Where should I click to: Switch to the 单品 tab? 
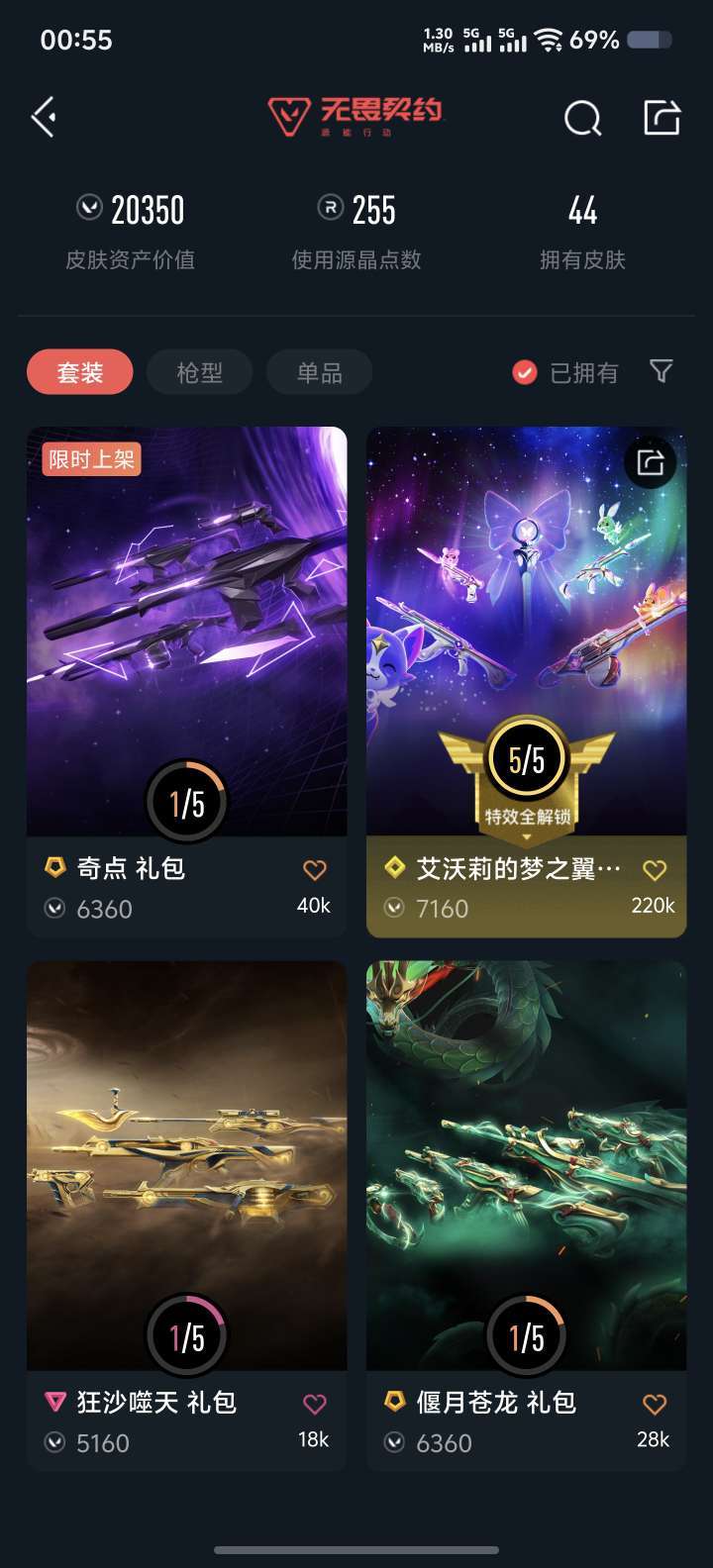tap(319, 372)
